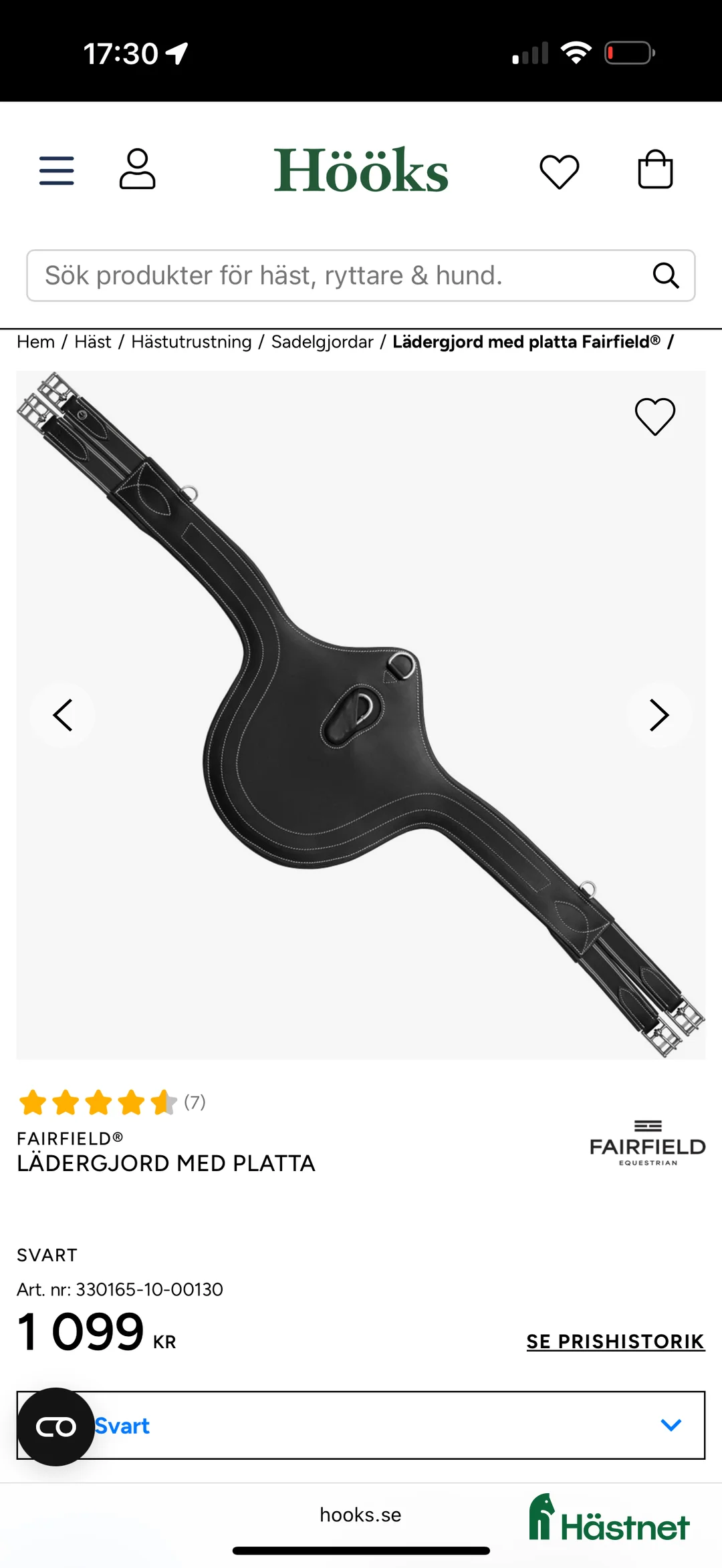Go to Hööks home via logo
The width and height of the screenshot is (722, 1568).
[361, 171]
